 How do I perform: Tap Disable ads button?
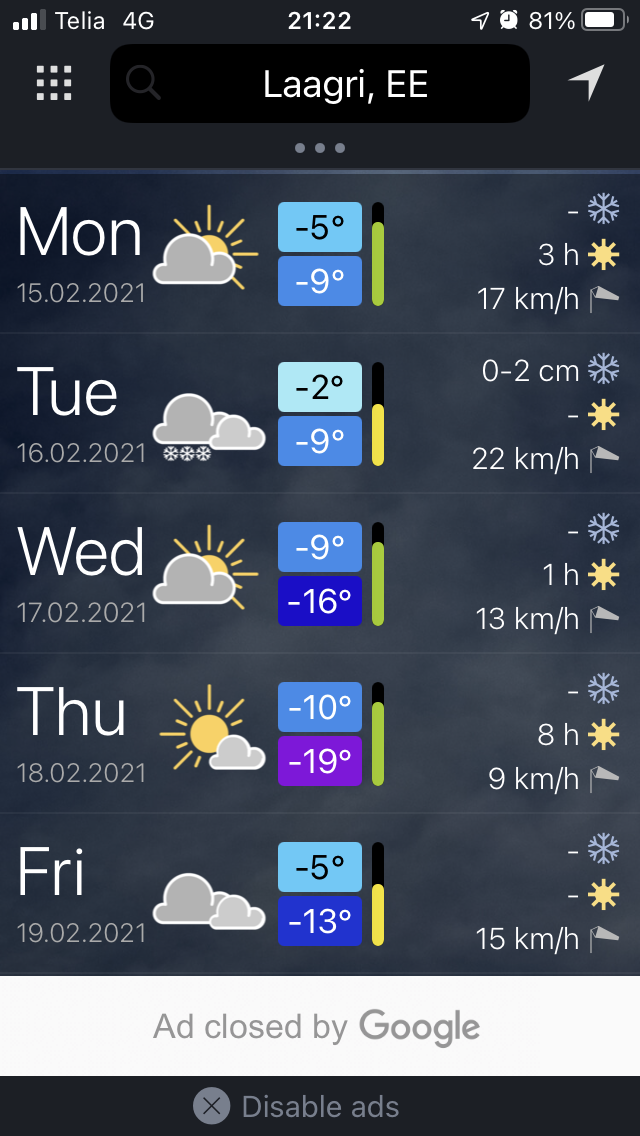pos(297,1107)
